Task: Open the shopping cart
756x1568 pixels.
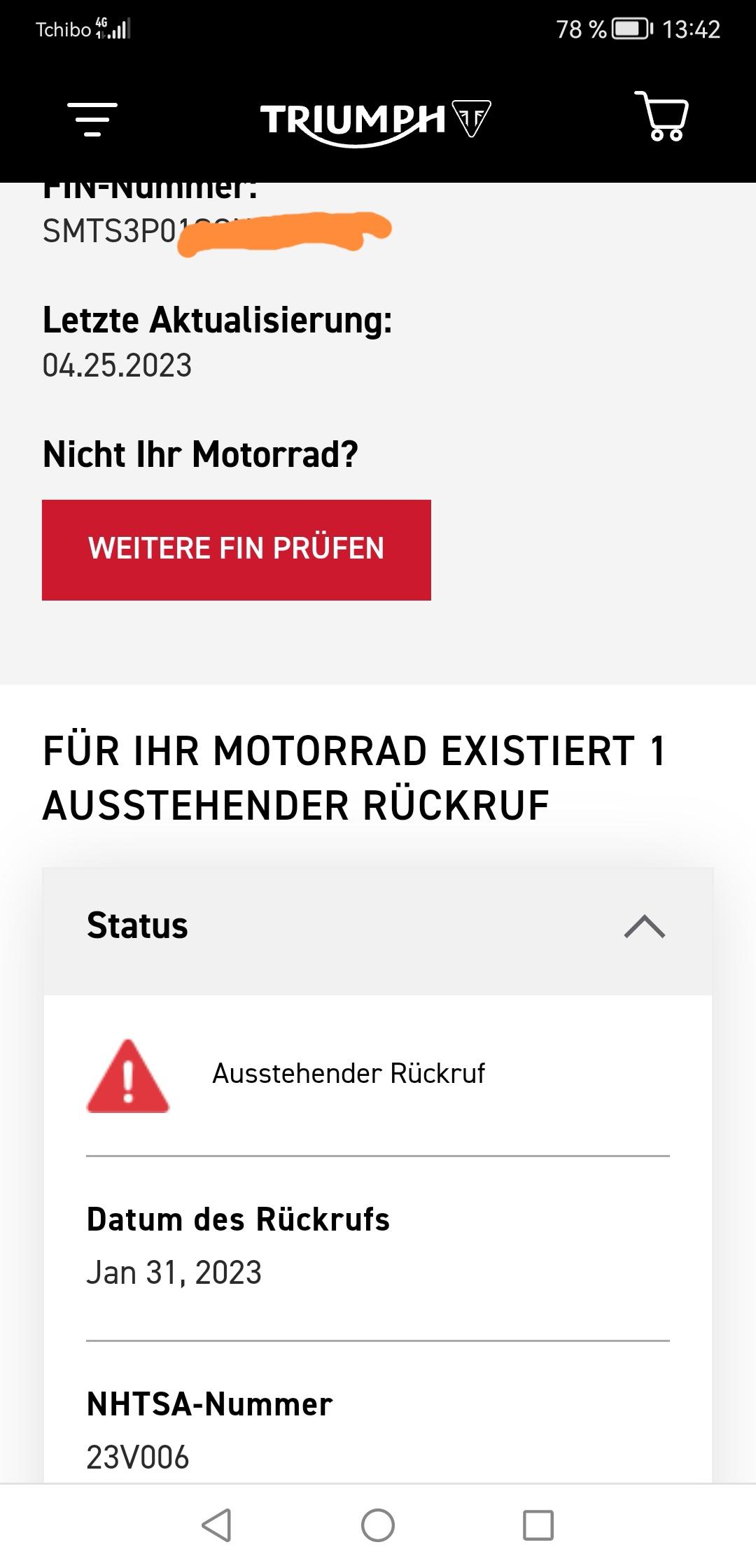Action: 661,116
